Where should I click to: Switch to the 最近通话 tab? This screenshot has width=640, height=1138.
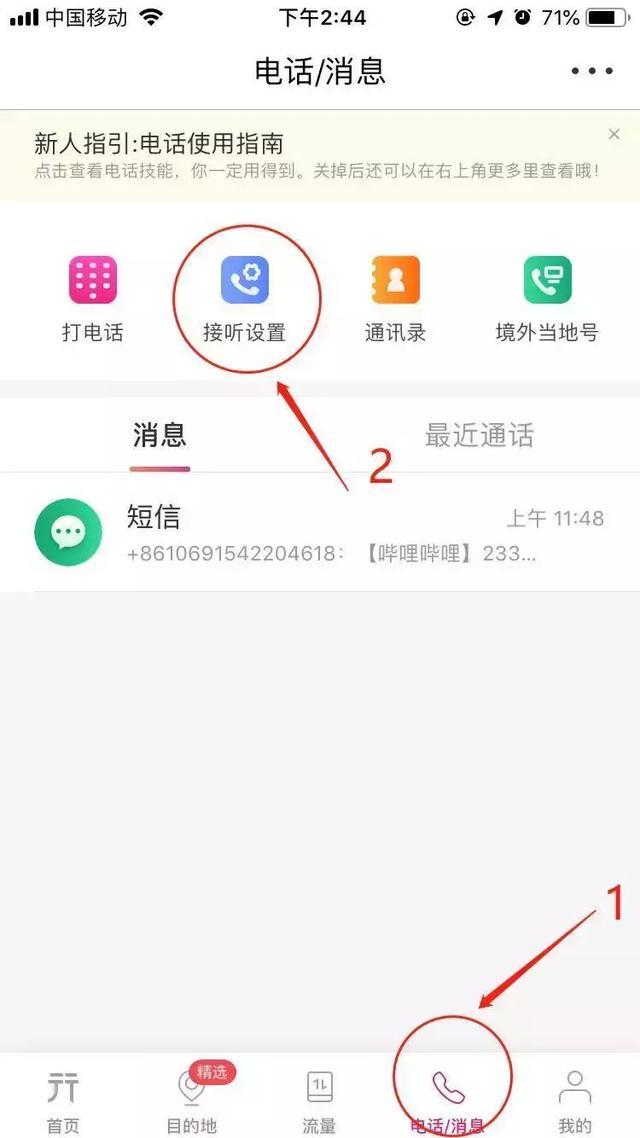[479, 435]
